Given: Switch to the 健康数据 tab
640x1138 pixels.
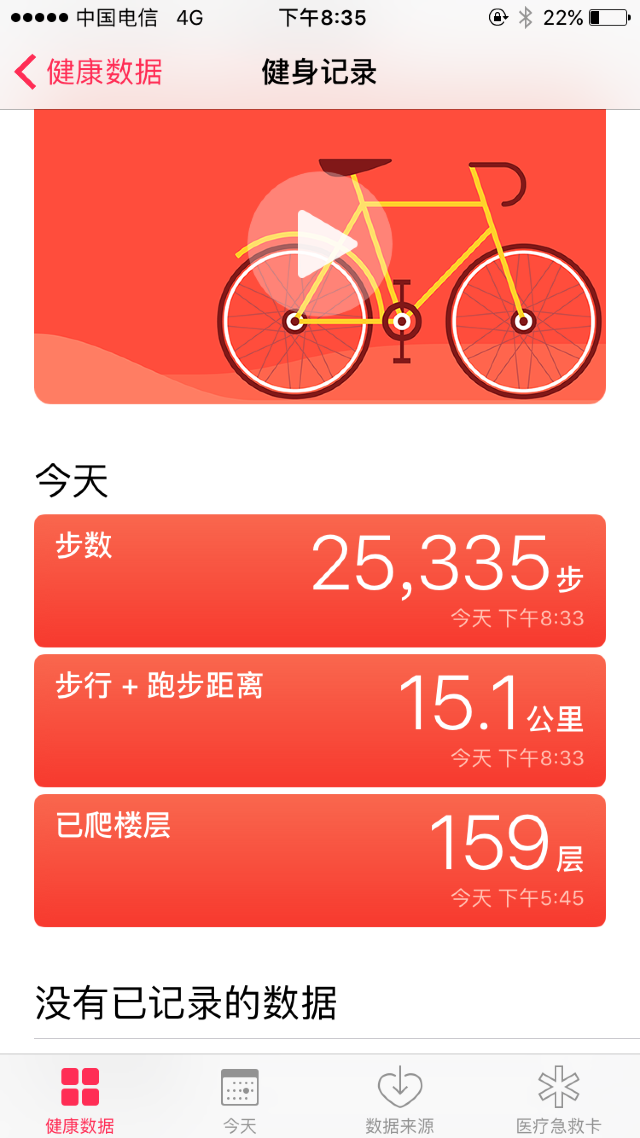Looking at the screenshot, I should pos(80,1098).
